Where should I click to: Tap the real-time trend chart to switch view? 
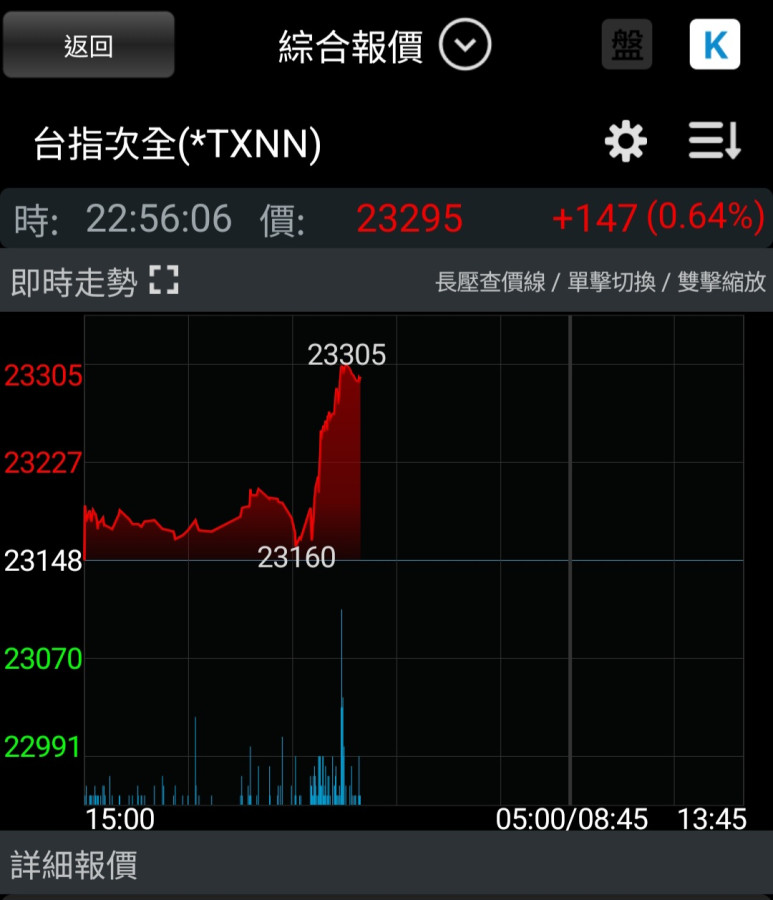[x=413, y=560]
